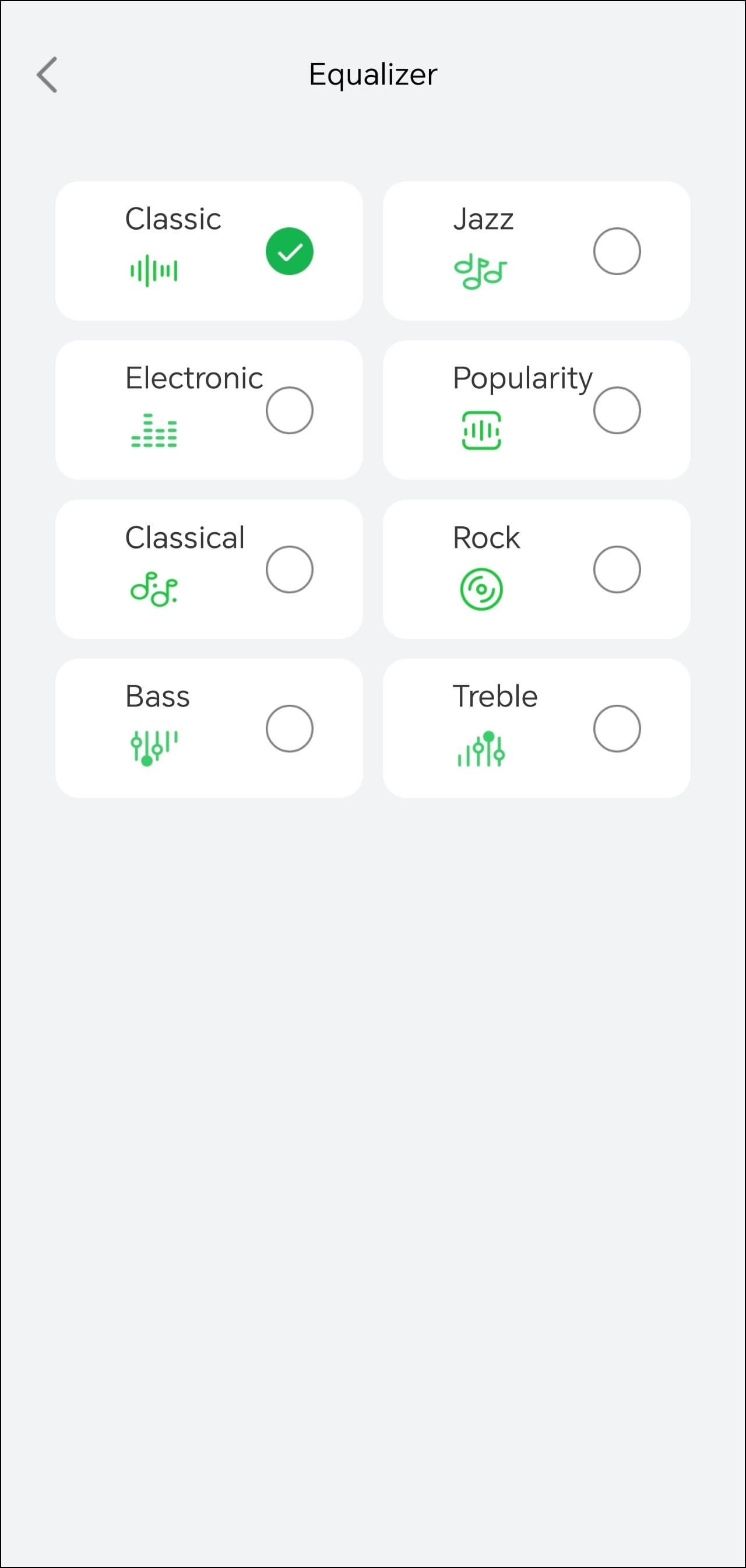Pick the Popularity equalizer preset
The image size is (746, 1568).
point(617,410)
